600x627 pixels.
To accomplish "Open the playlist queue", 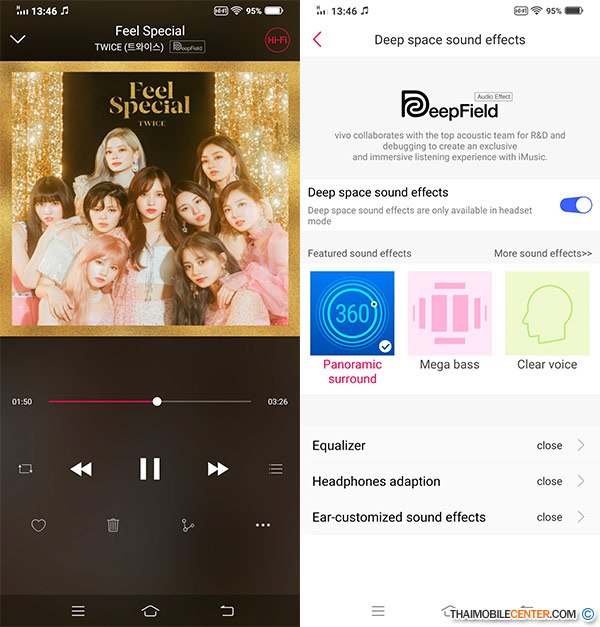I will coord(274,468).
